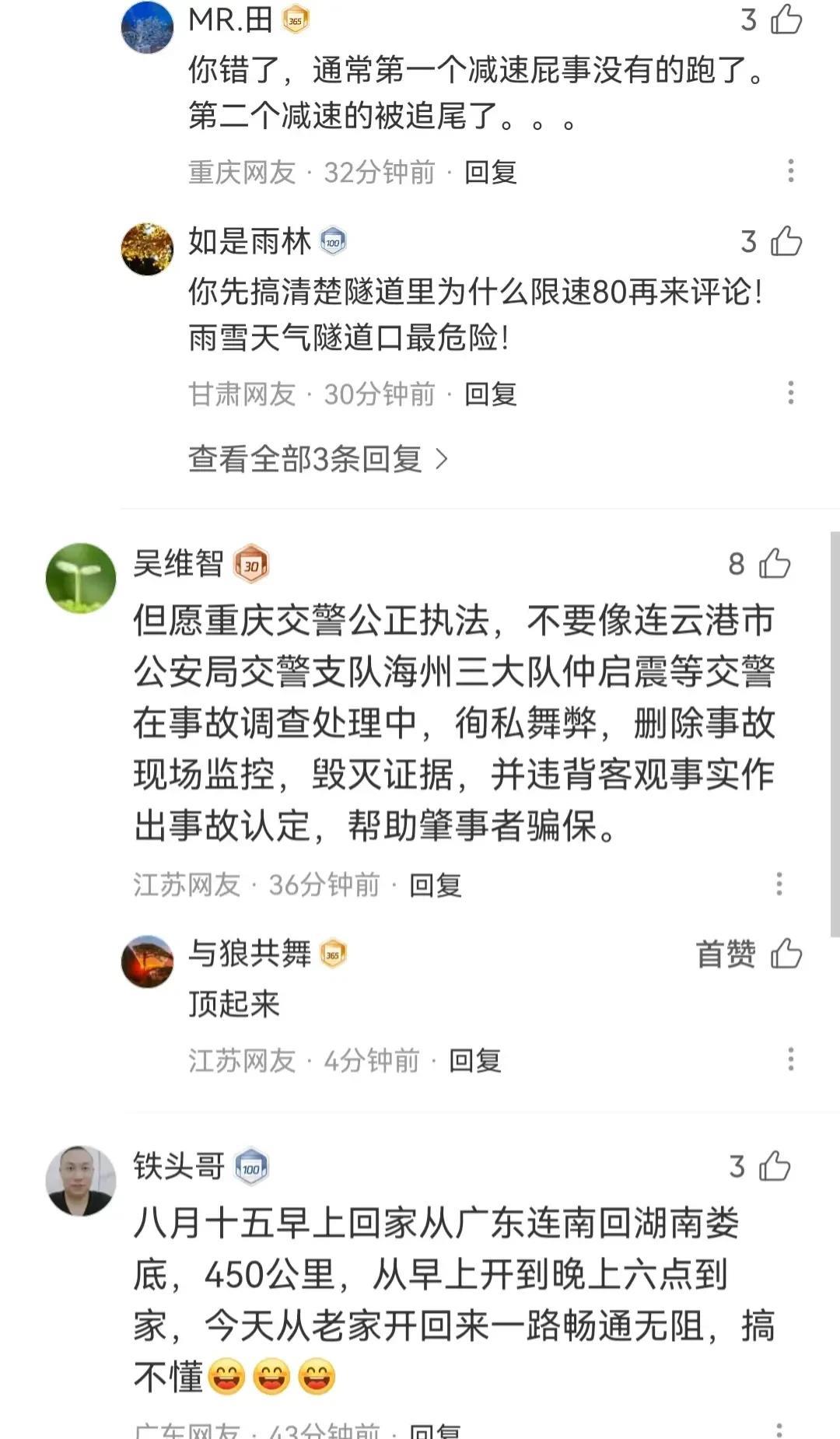Reply to 吴维智's comment
The width and height of the screenshot is (840, 1439).
click(x=436, y=884)
